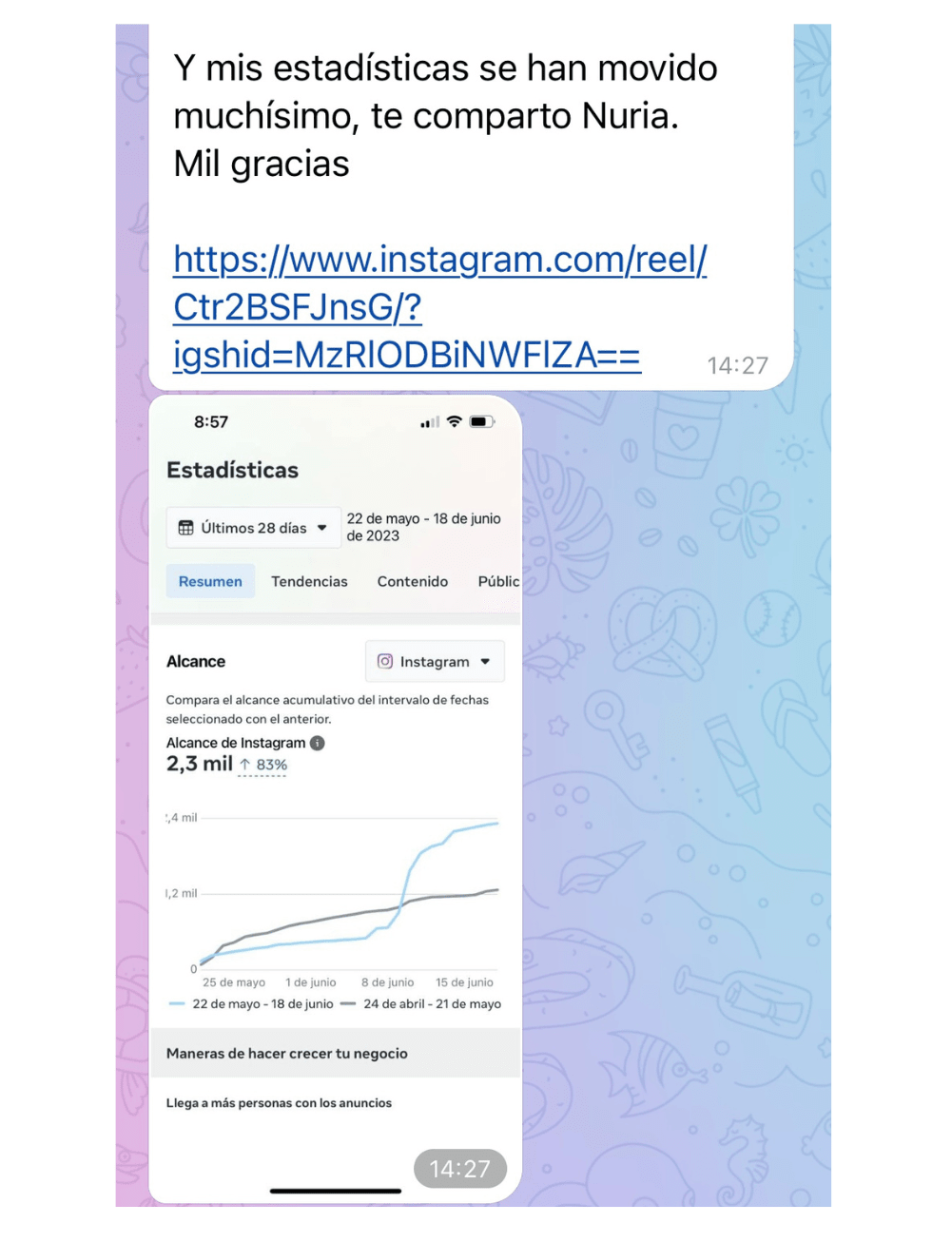Viewport: 952px width, 1243px height.
Task: Open the shared Estadísticas screenshot image
Action: [335, 799]
